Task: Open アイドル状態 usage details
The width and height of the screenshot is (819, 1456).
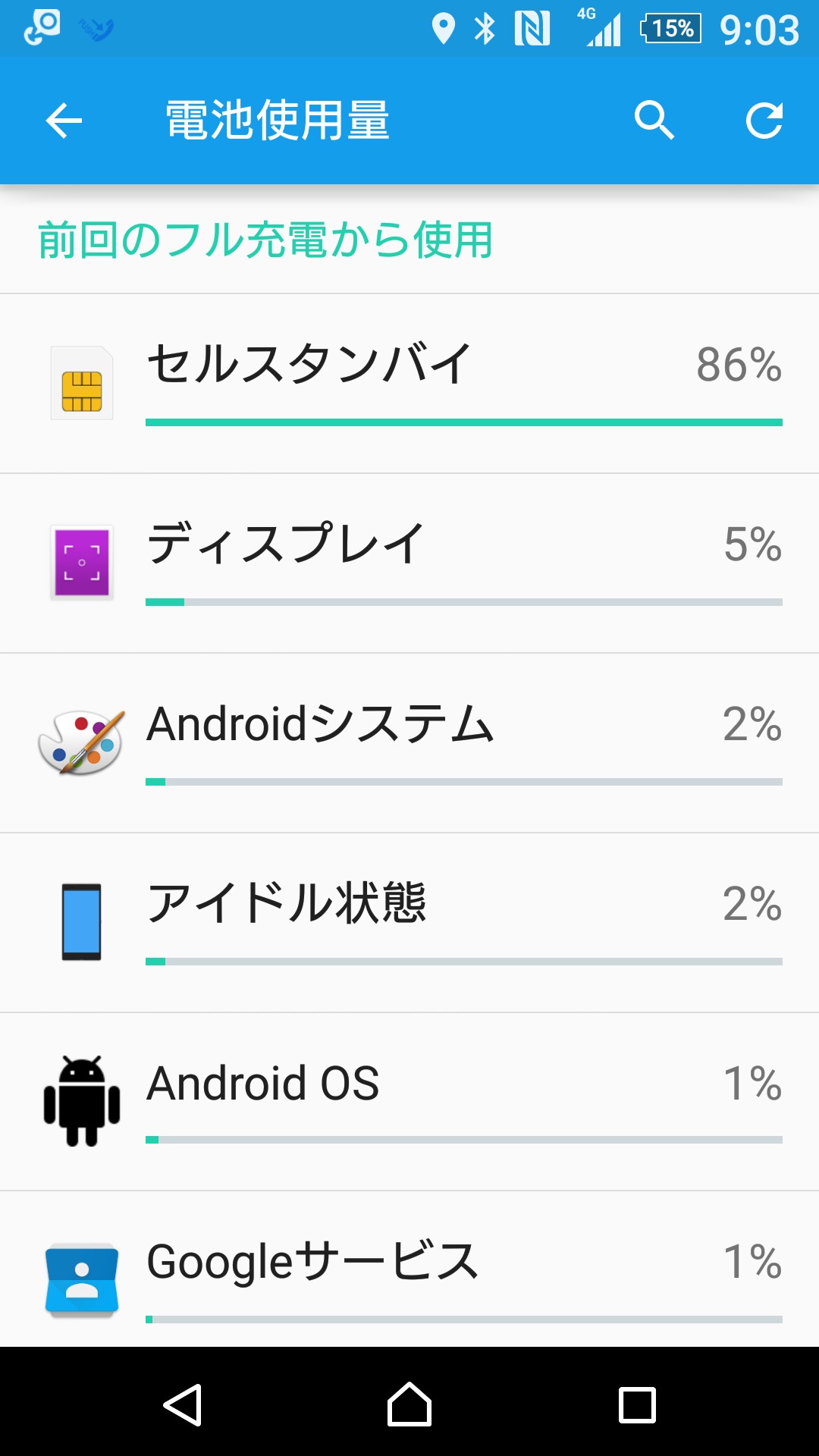Action: click(x=409, y=923)
